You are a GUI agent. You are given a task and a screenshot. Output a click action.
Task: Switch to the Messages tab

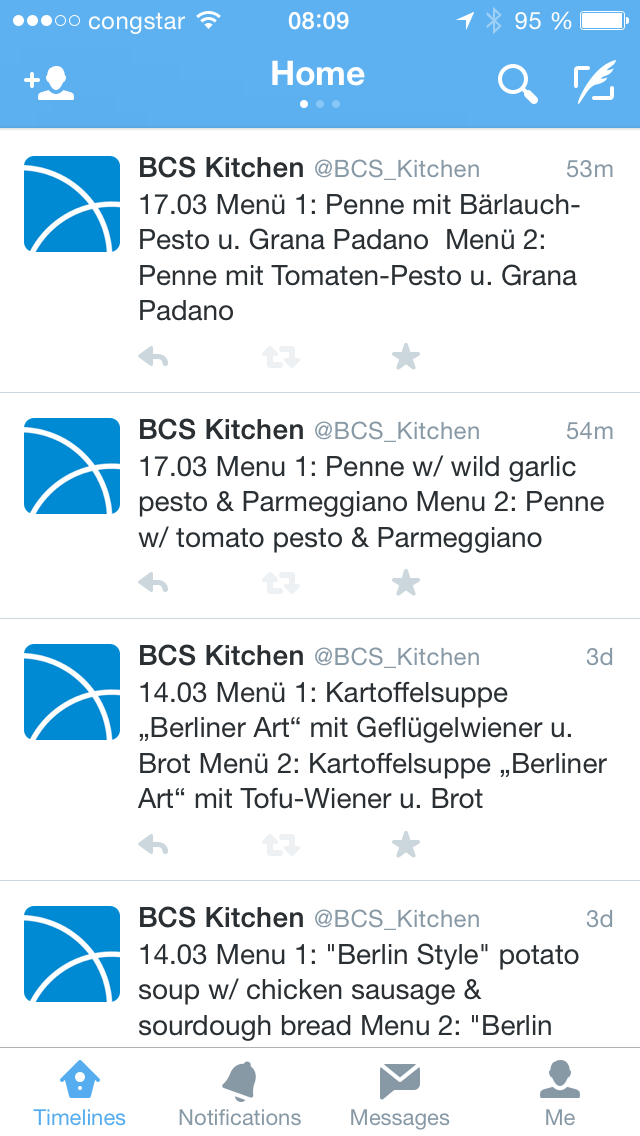pyautogui.click(x=399, y=1094)
